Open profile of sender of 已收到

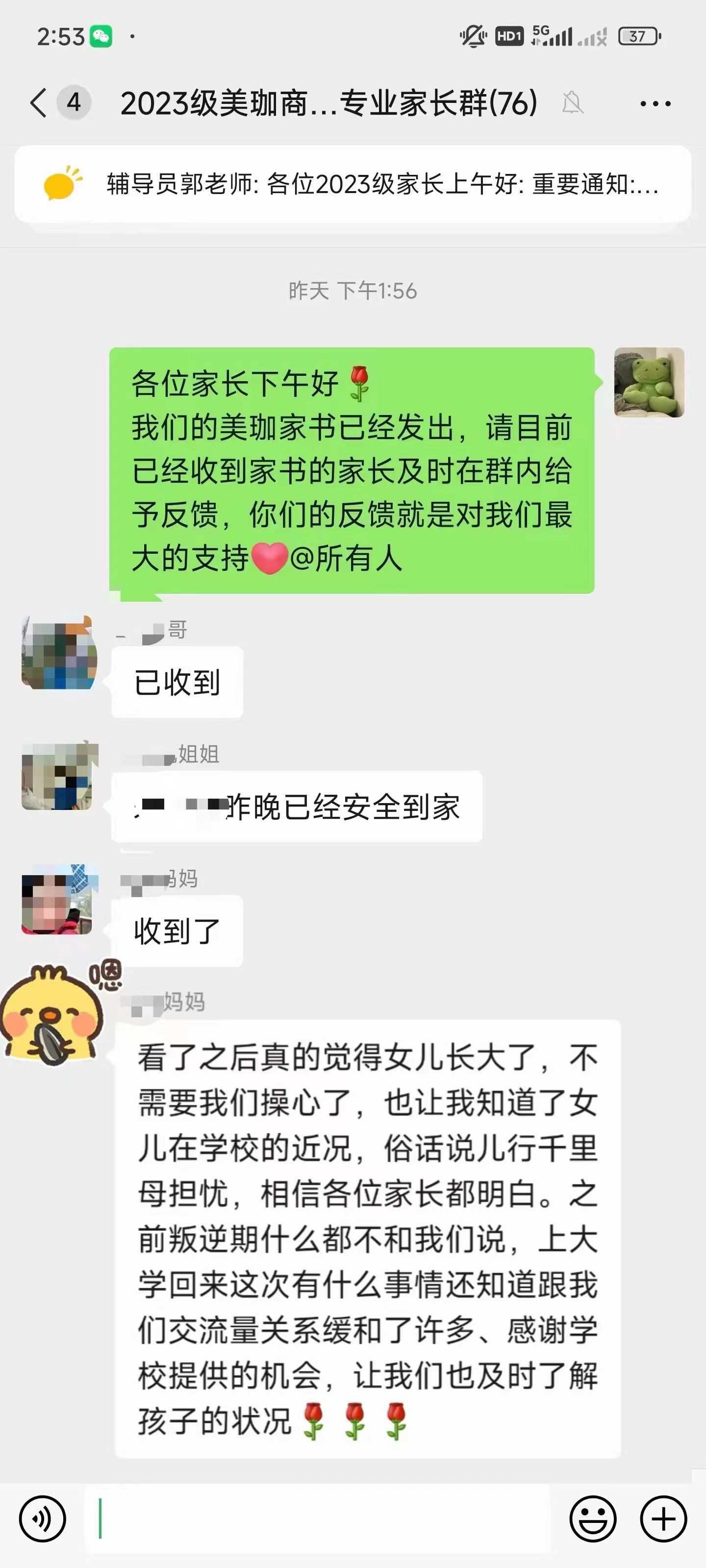[x=58, y=653]
